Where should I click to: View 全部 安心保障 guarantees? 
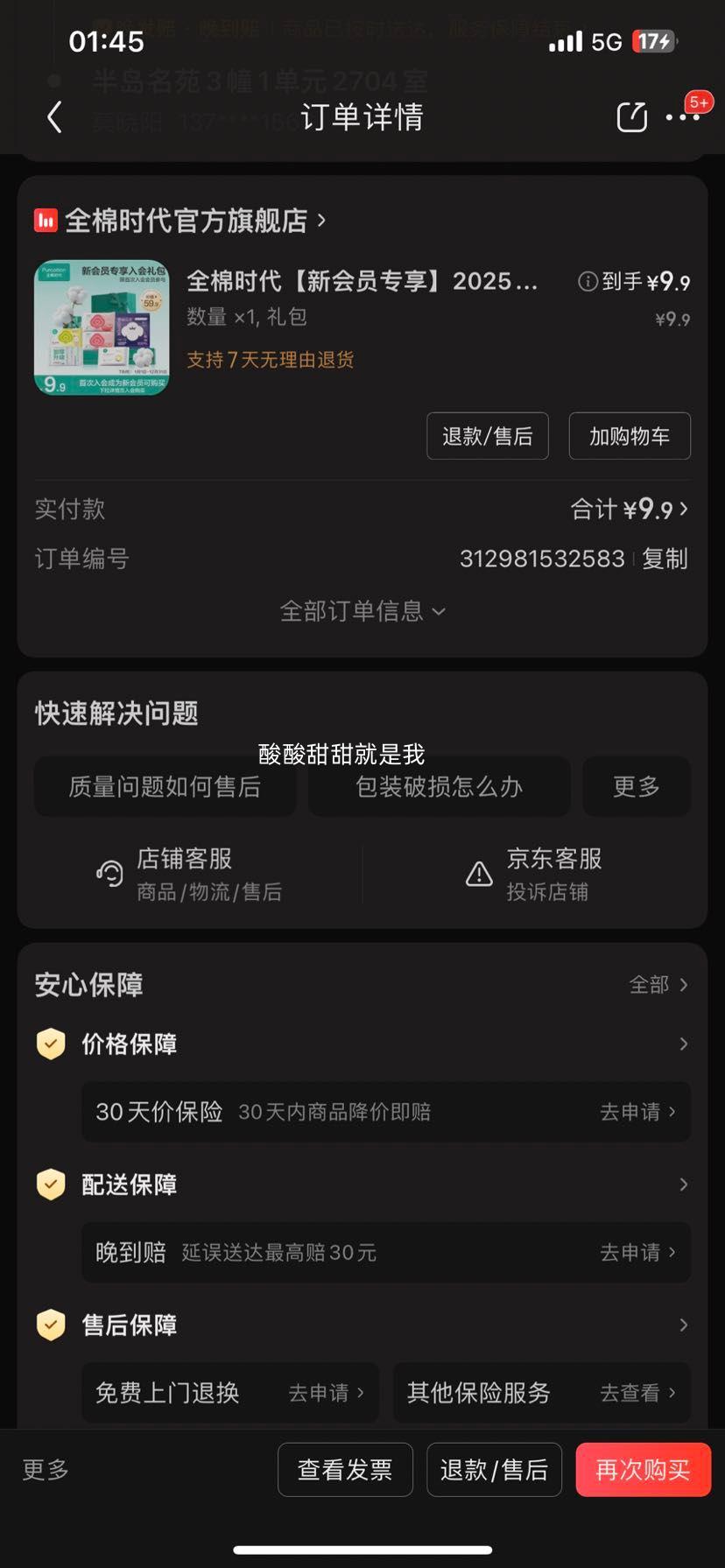tap(658, 985)
